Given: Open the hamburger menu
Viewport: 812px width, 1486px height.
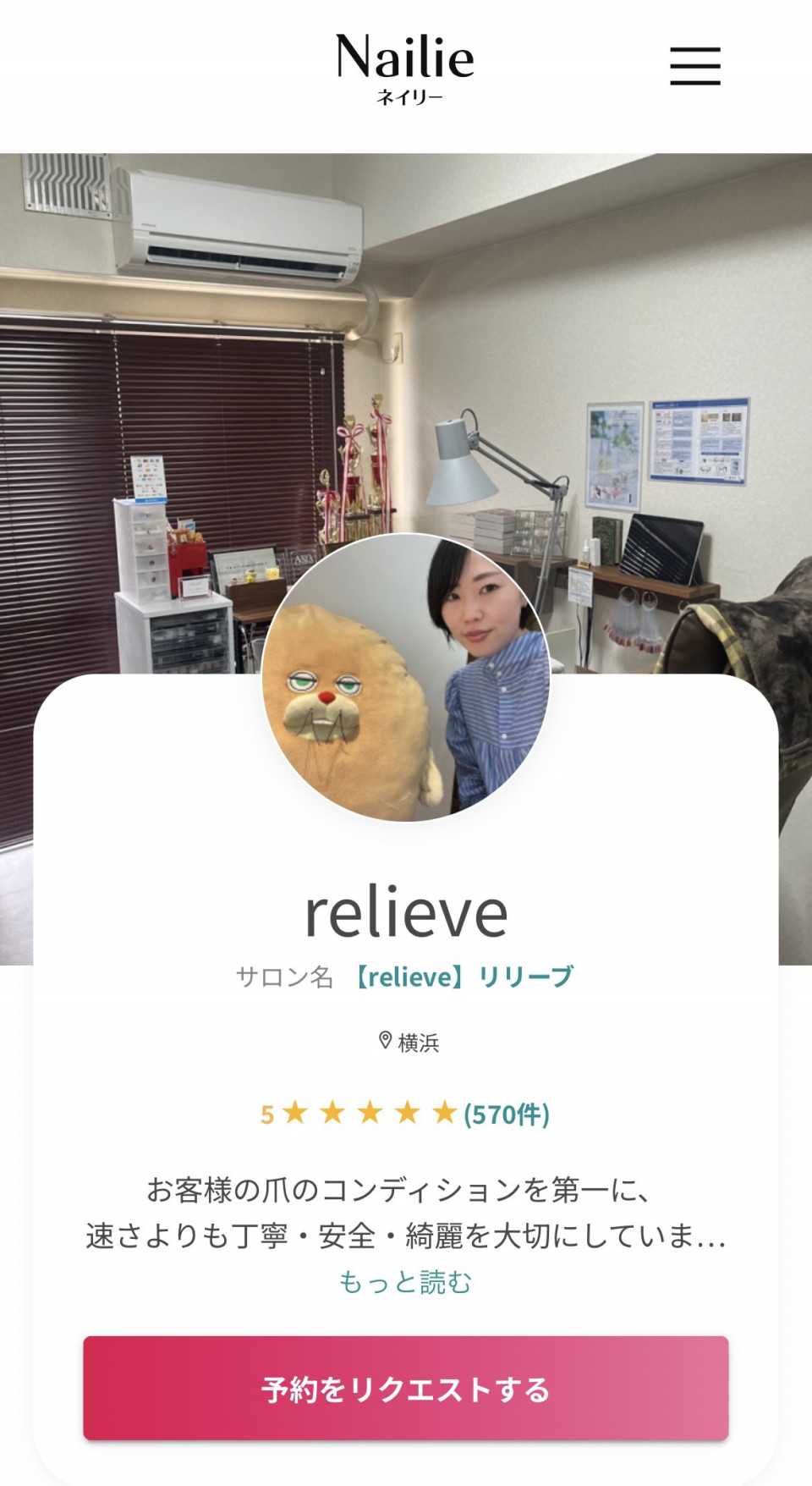Looking at the screenshot, I should point(695,66).
